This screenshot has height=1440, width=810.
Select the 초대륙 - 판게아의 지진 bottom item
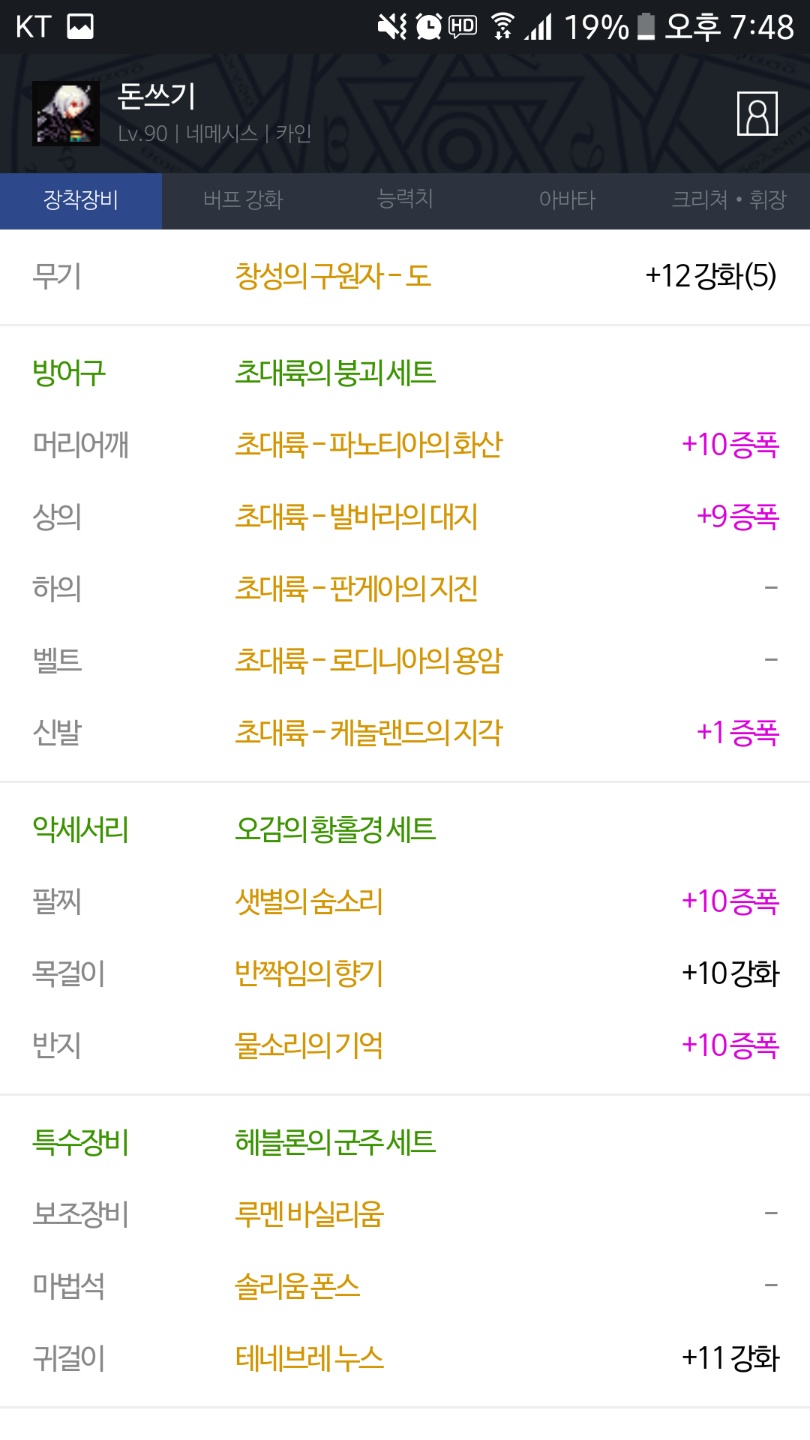pos(356,589)
